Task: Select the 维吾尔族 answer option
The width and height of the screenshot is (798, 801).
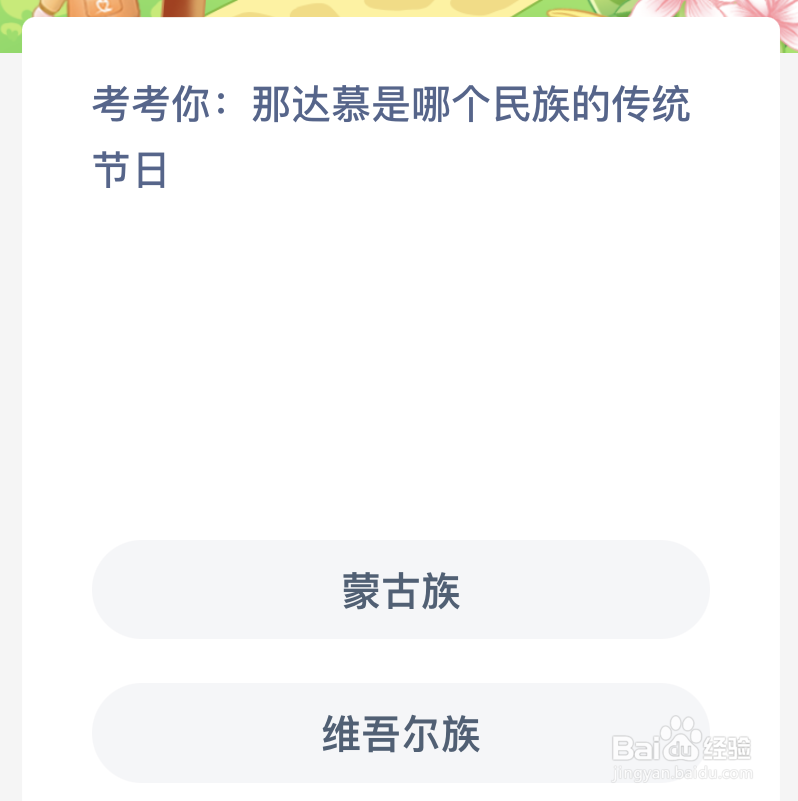Action: click(399, 734)
